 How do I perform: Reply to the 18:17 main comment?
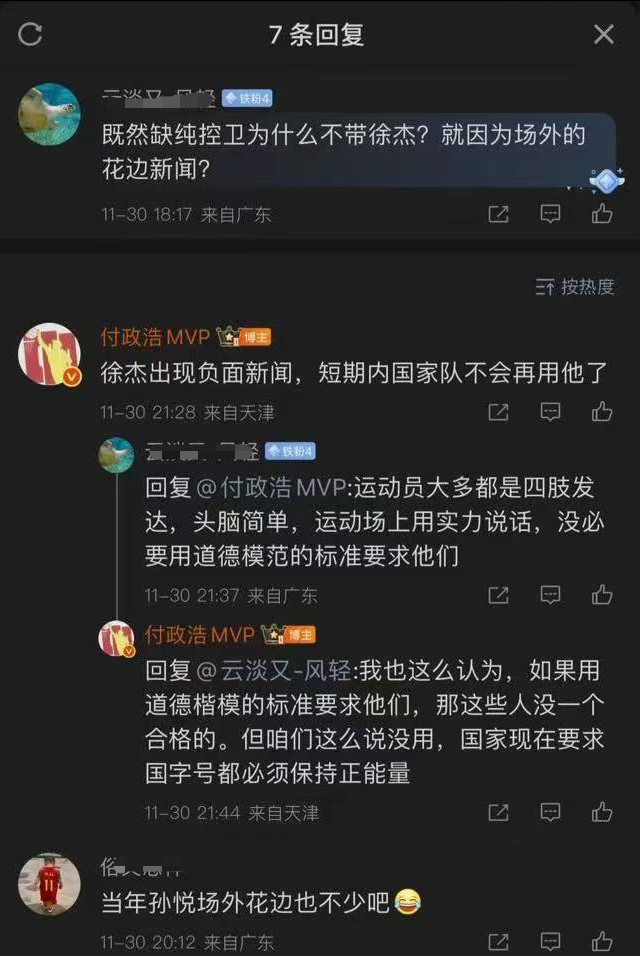click(550, 214)
